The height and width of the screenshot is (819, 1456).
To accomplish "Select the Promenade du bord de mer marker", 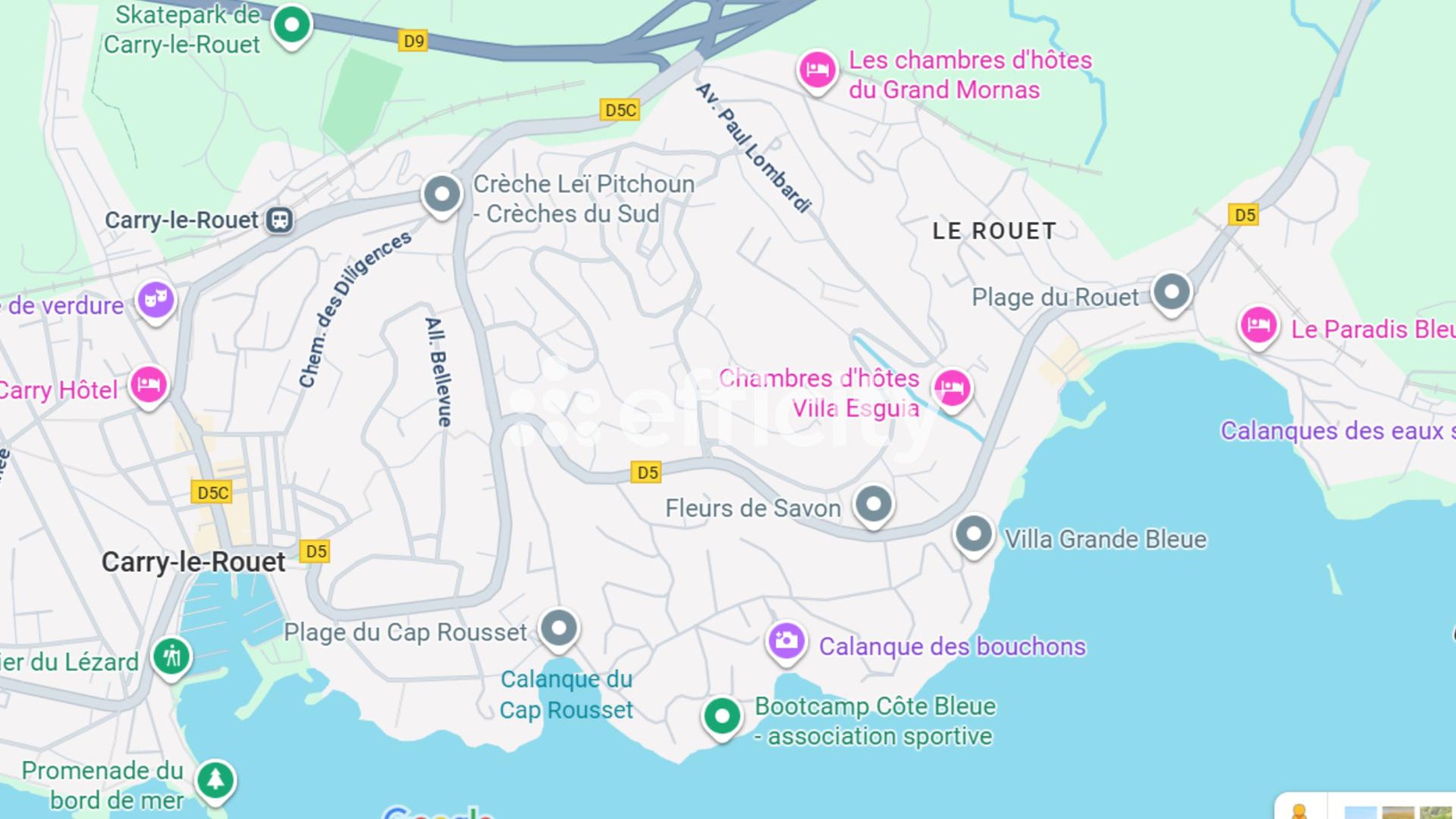I will click(215, 780).
